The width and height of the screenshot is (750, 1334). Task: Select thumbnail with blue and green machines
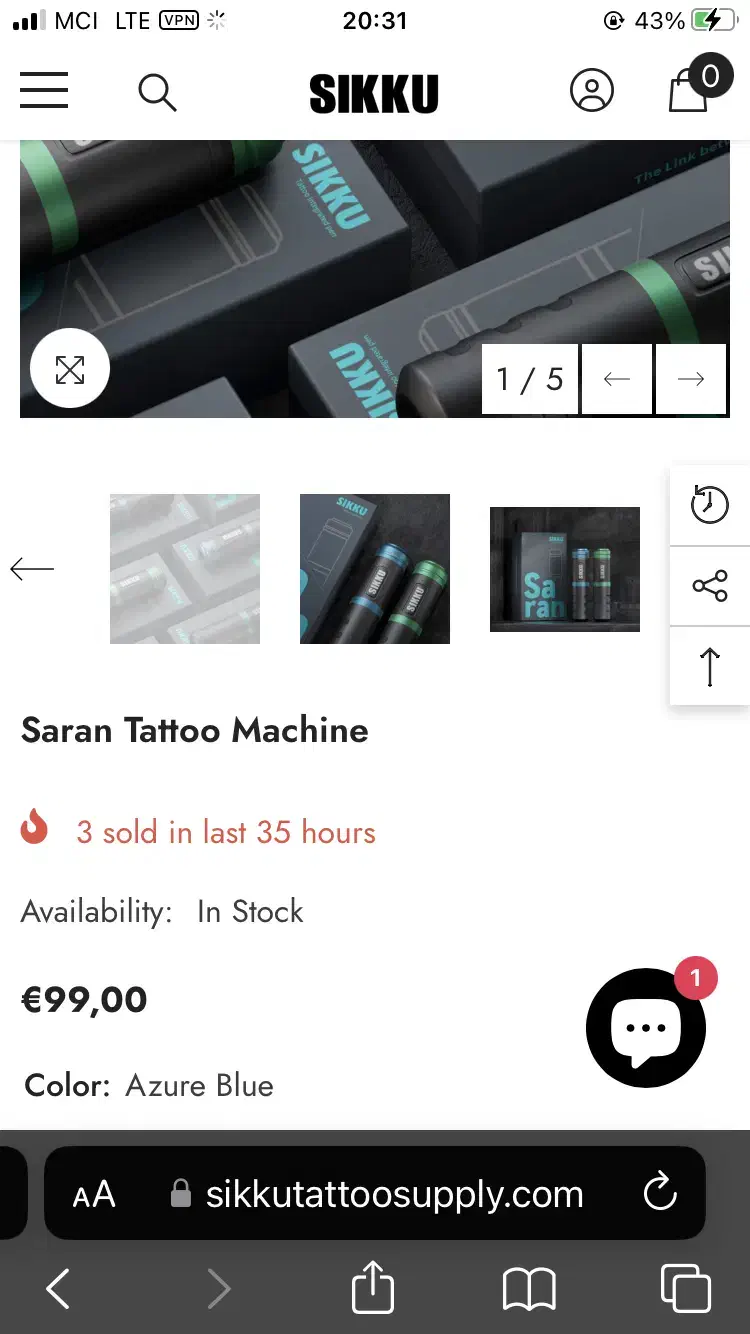tap(375, 568)
